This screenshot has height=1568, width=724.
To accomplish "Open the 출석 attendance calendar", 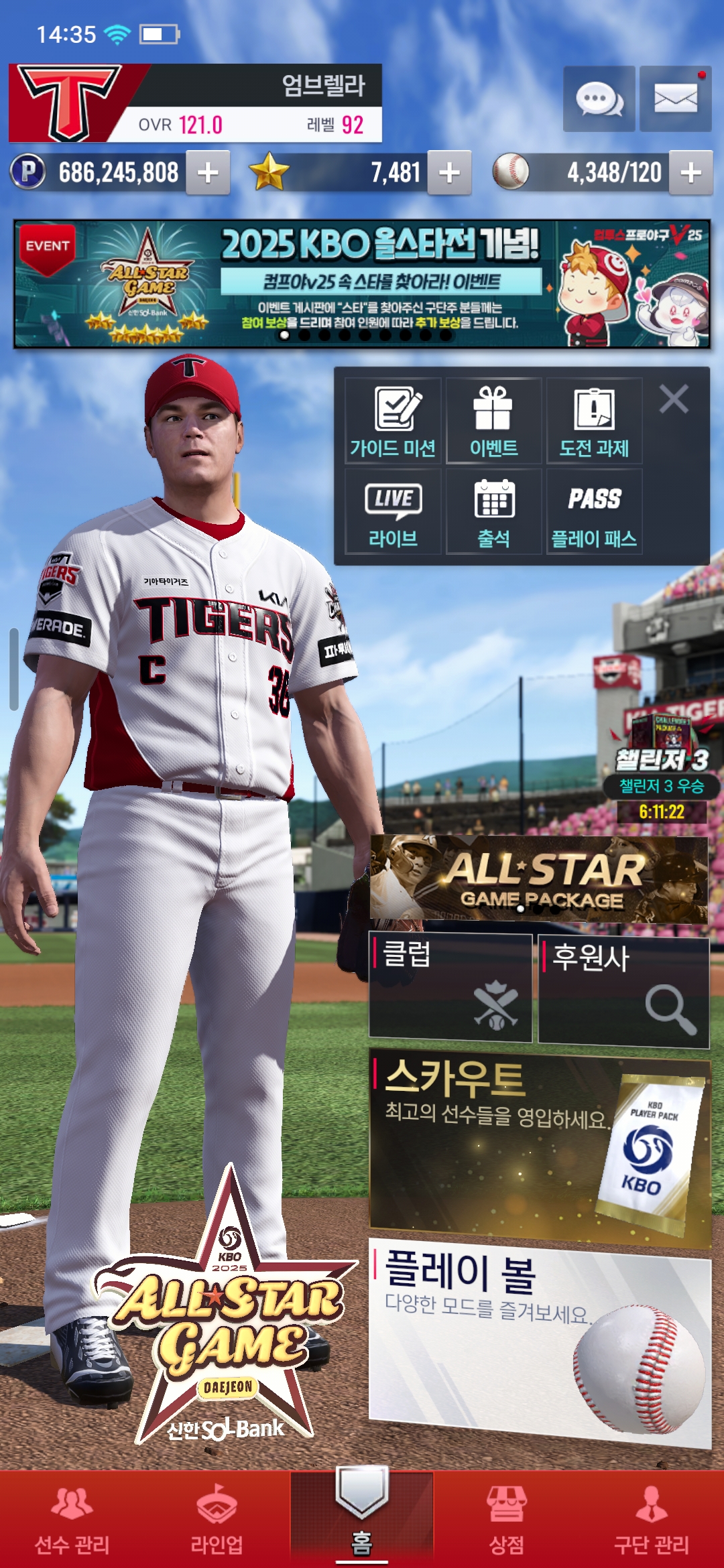I will (494, 512).
